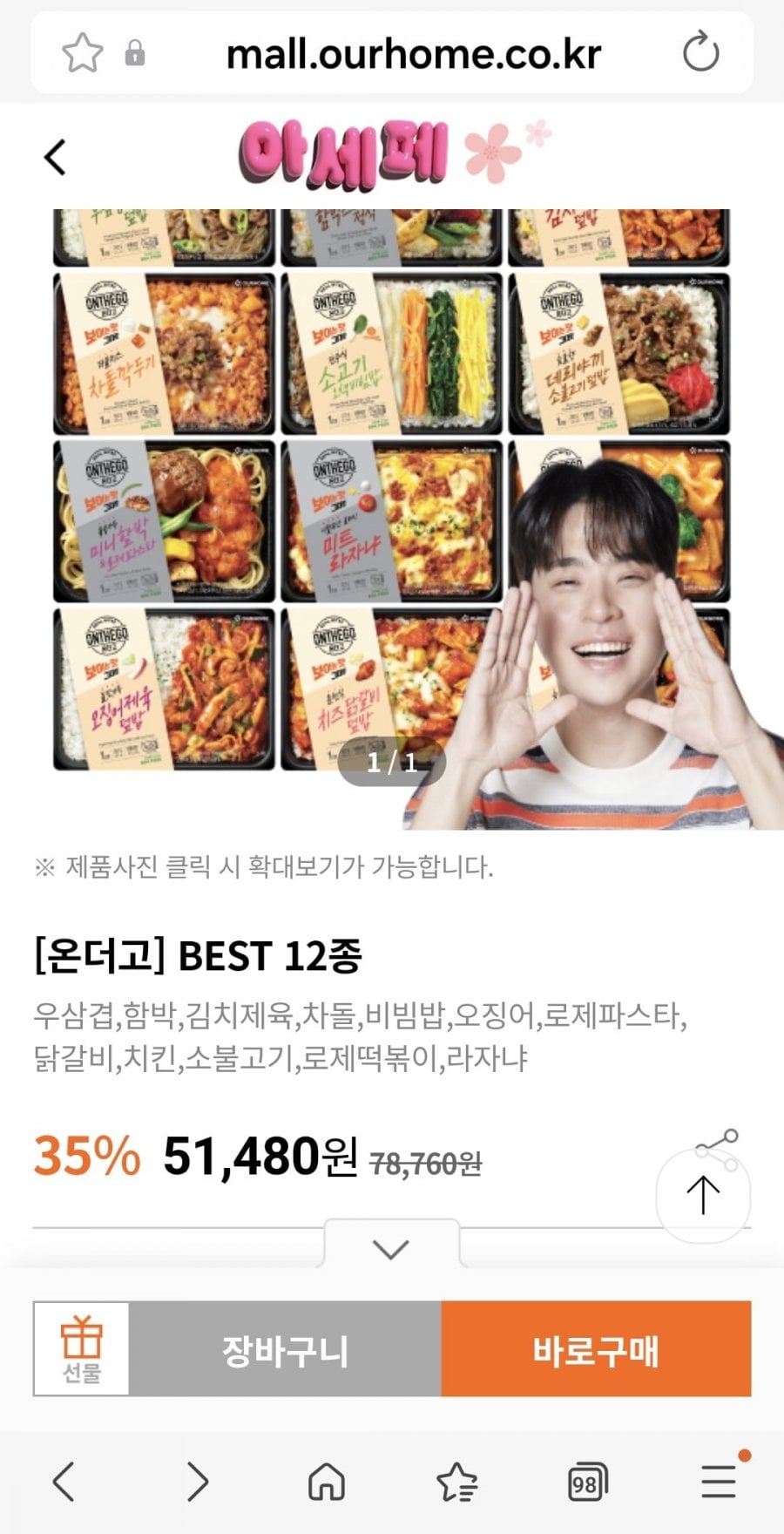
Task: Expand the purchase options panel
Action: (x=391, y=1247)
